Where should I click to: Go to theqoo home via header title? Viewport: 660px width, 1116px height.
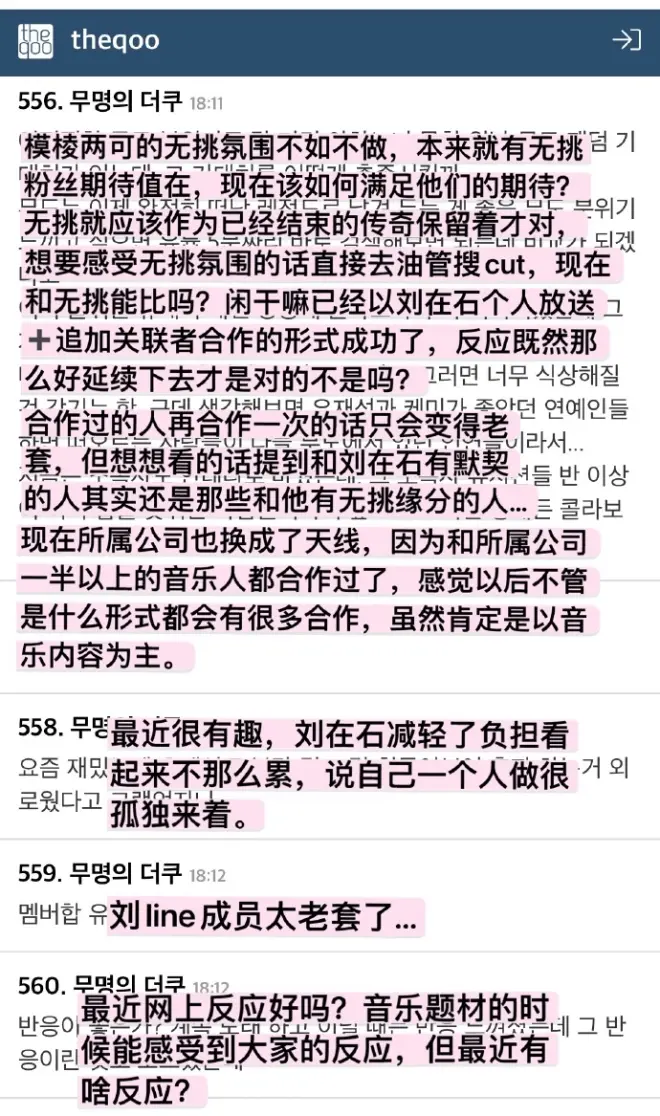tap(115, 41)
